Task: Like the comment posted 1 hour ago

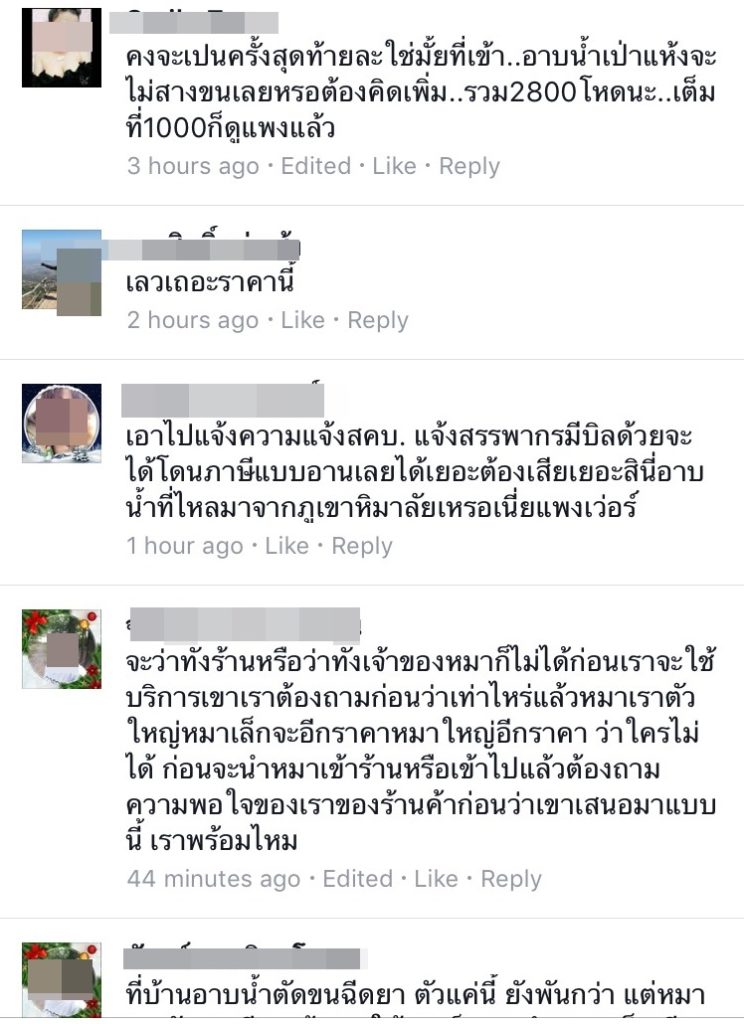Action: tap(287, 546)
